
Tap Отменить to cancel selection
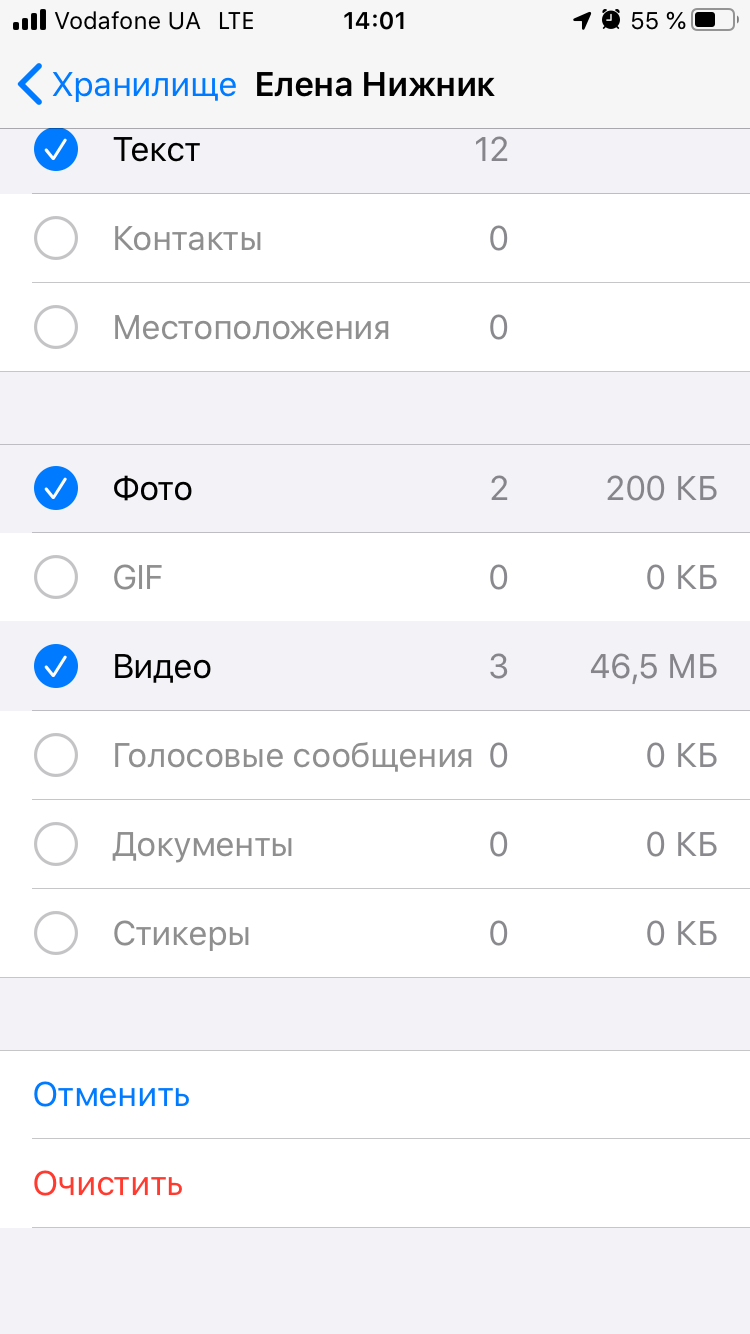pyautogui.click(x=112, y=1095)
